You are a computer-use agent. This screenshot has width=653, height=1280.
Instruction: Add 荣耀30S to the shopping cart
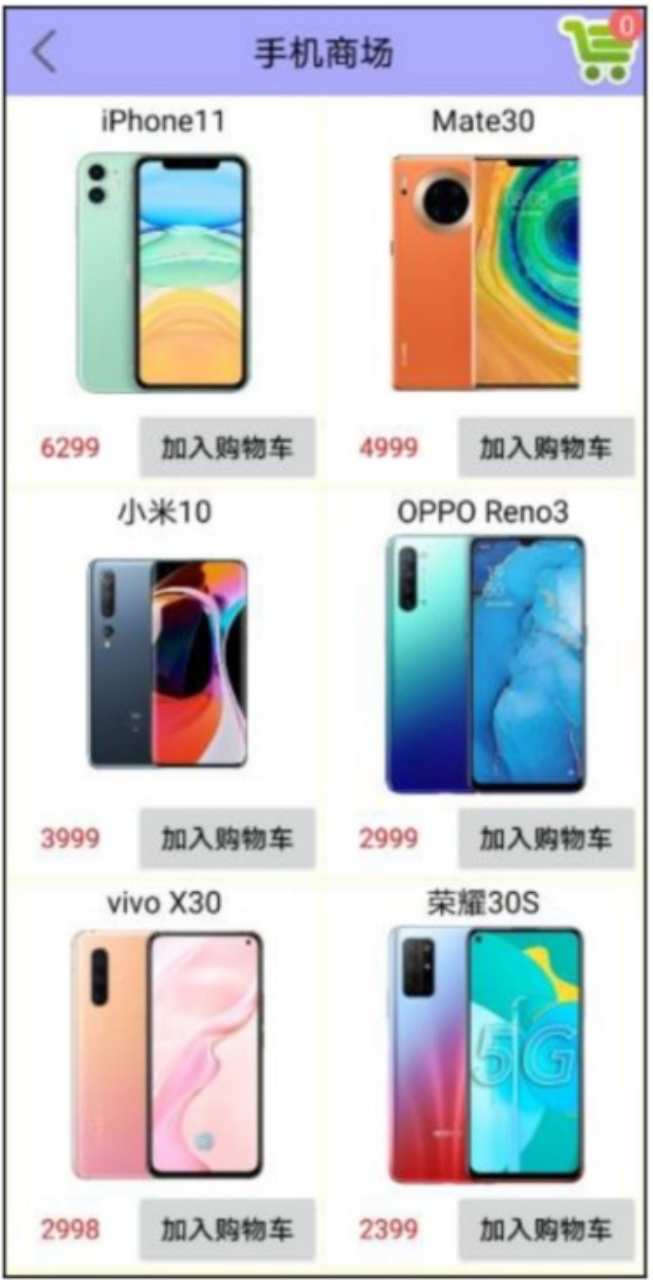[x=546, y=1229]
